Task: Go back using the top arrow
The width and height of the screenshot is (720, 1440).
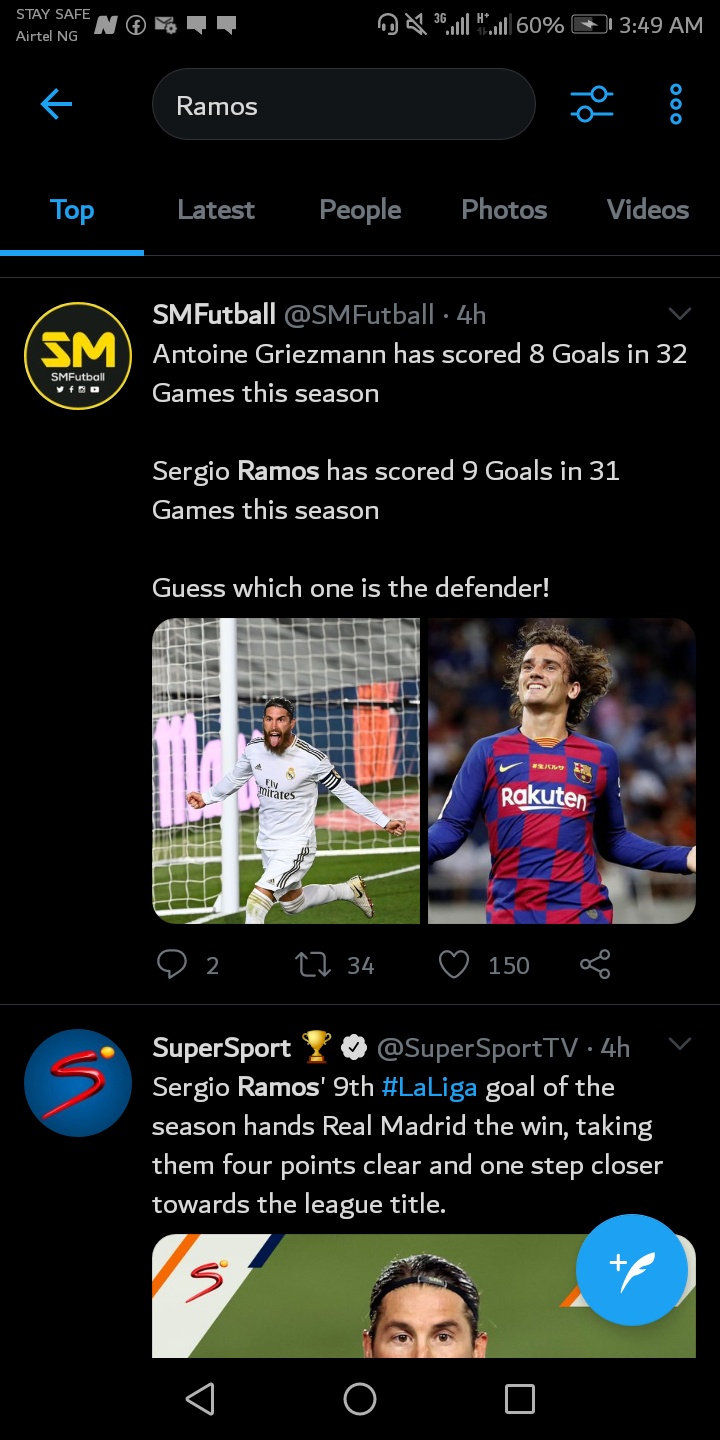Action: pyautogui.click(x=56, y=104)
